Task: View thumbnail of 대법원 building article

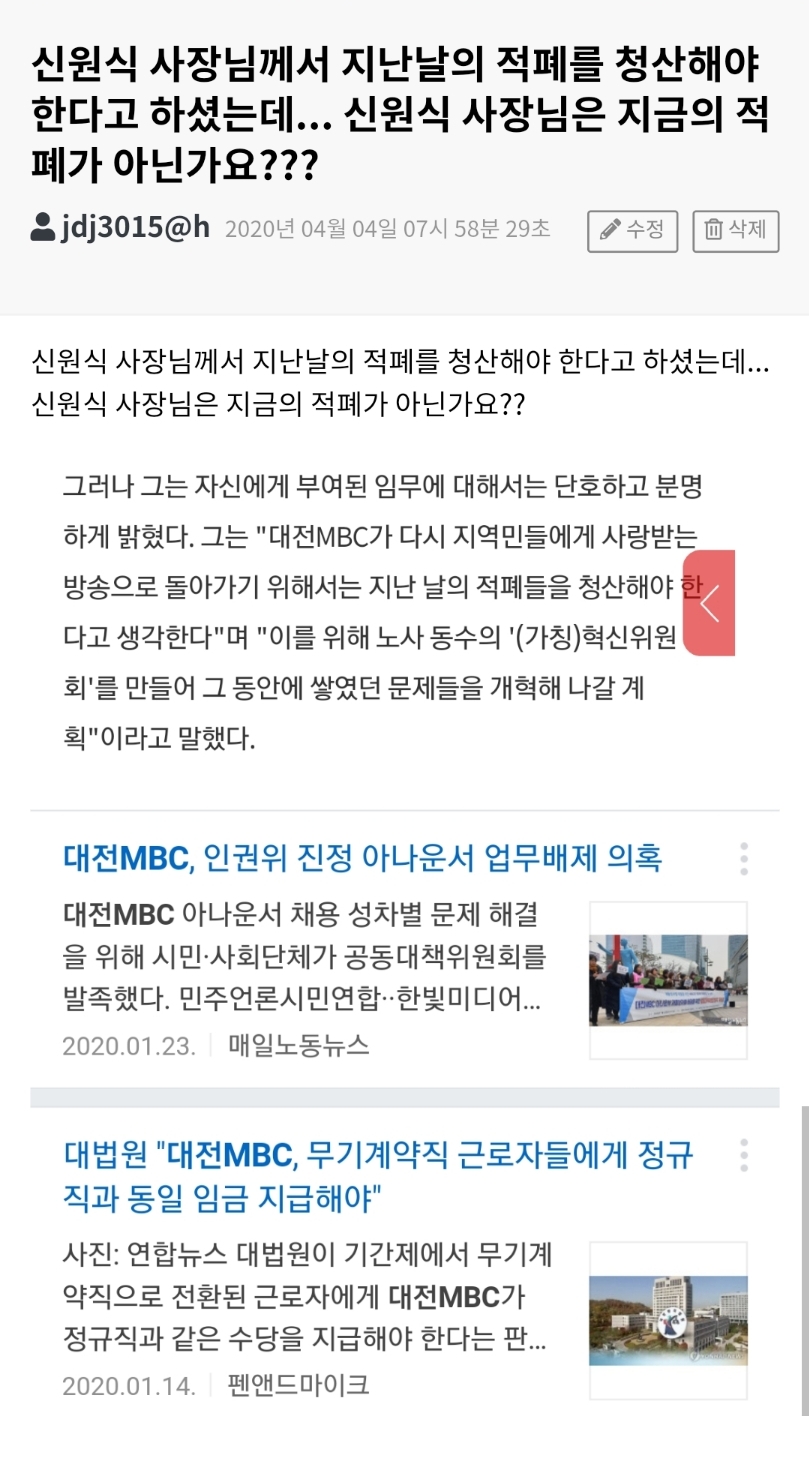Action: (x=668, y=1320)
